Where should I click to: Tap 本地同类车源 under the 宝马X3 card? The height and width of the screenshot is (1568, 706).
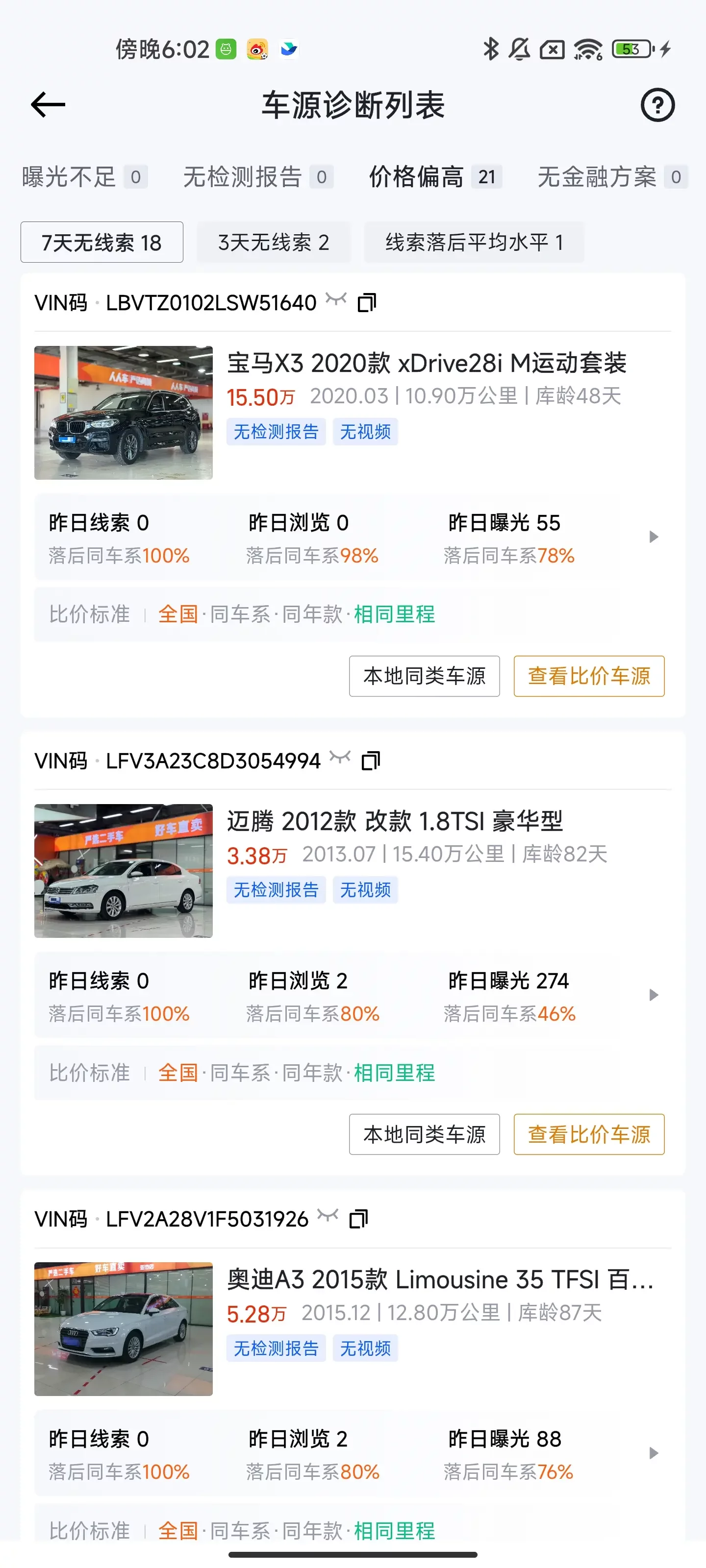click(424, 676)
